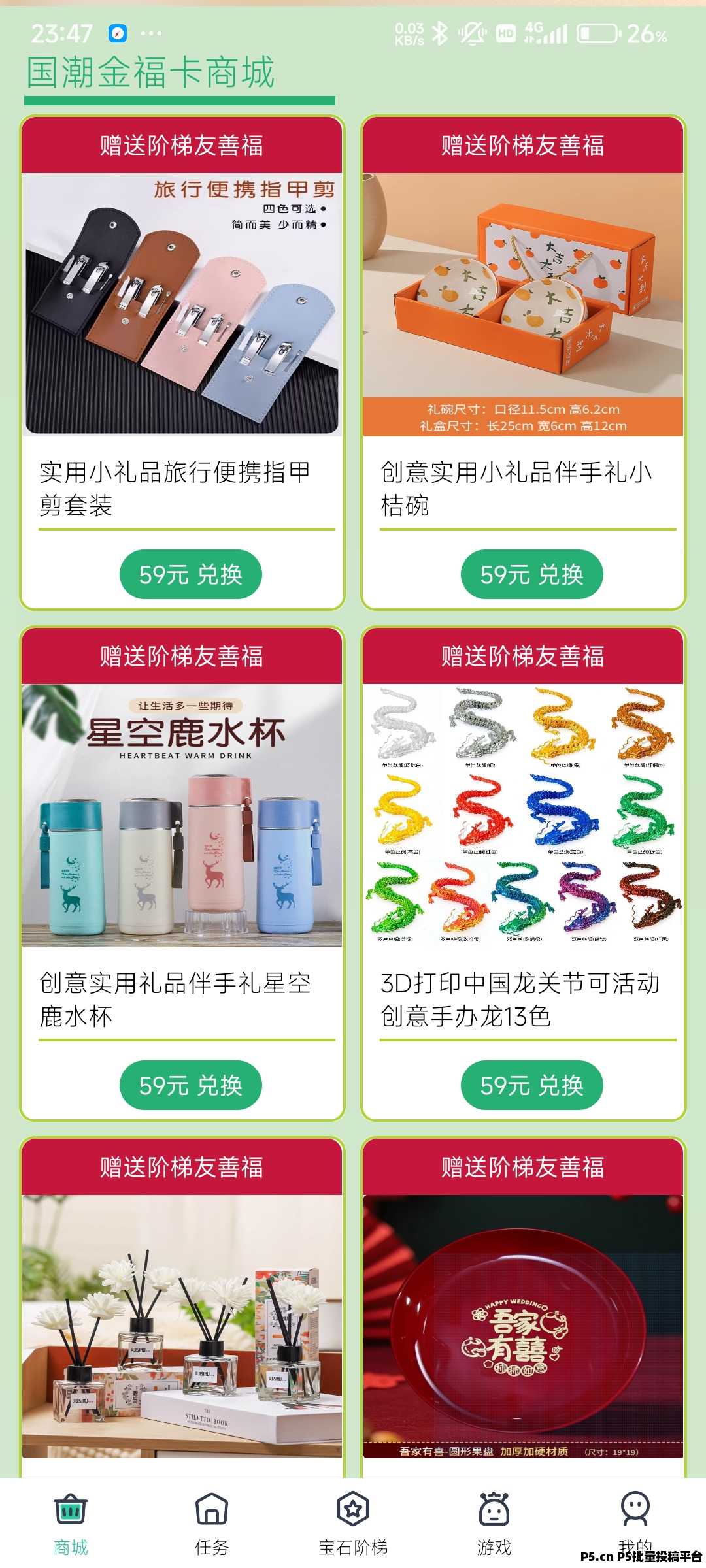706x1568 pixels.
Task: Redeem the 3D打印中国龙 for 59元
Action: click(531, 1085)
